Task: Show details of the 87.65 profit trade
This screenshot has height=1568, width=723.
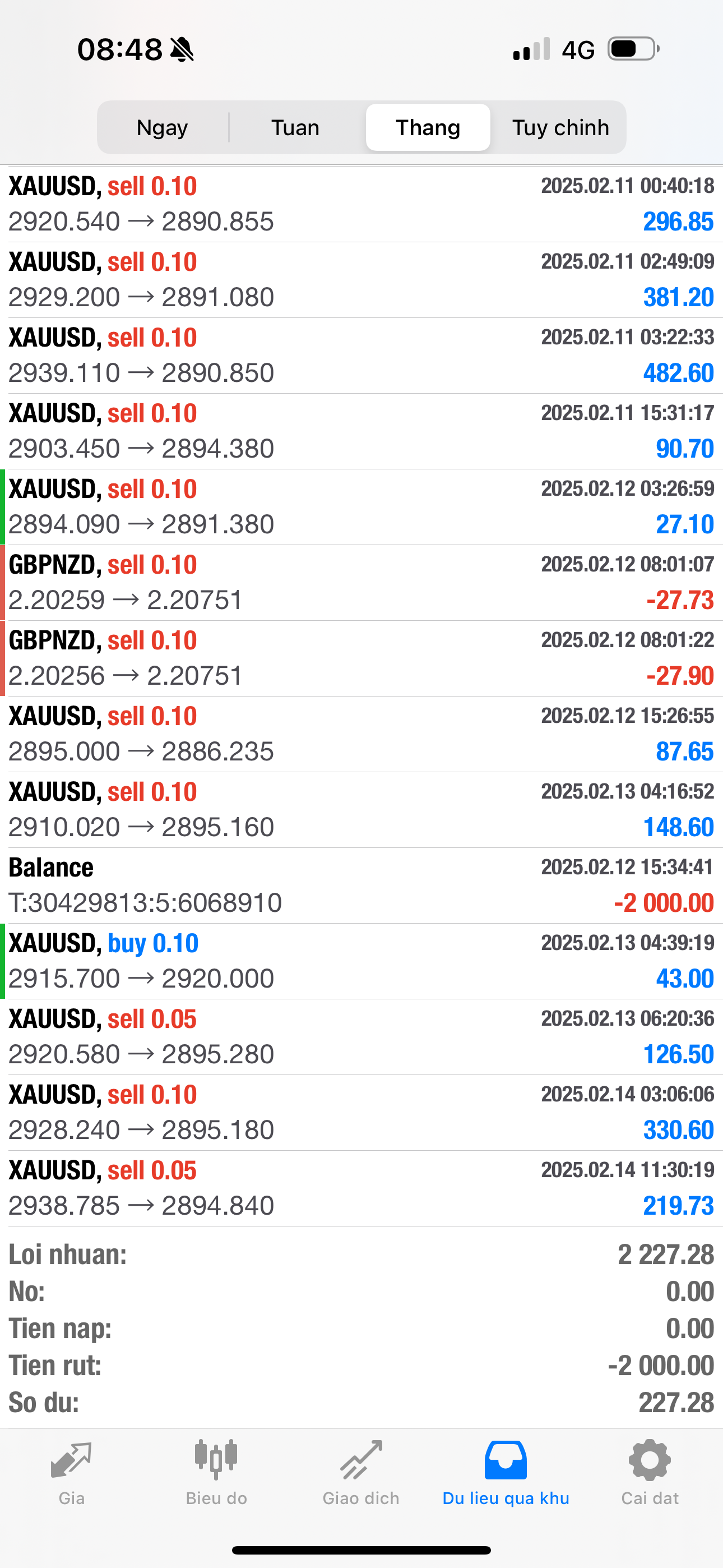Action: coord(361,734)
